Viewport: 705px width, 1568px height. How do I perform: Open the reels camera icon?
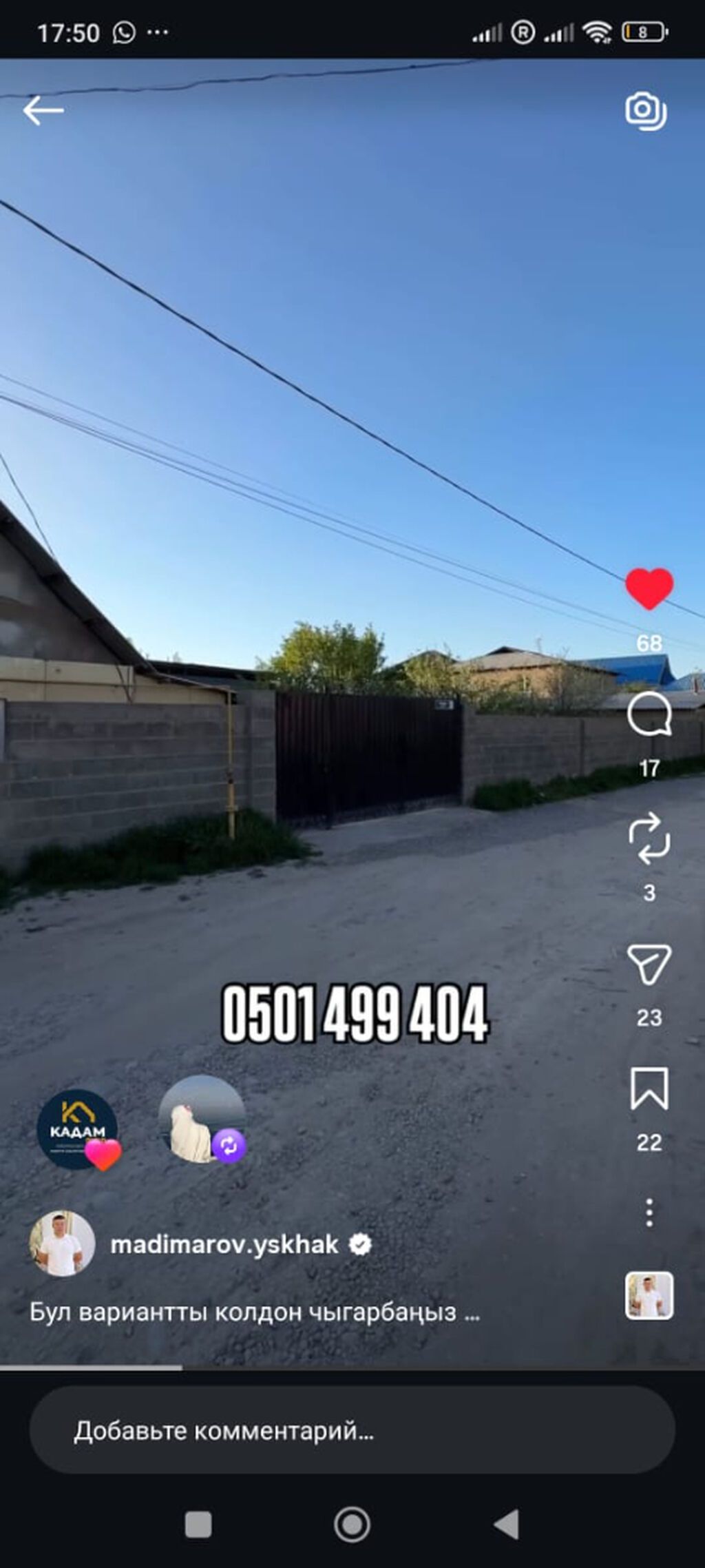[x=646, y=110]
